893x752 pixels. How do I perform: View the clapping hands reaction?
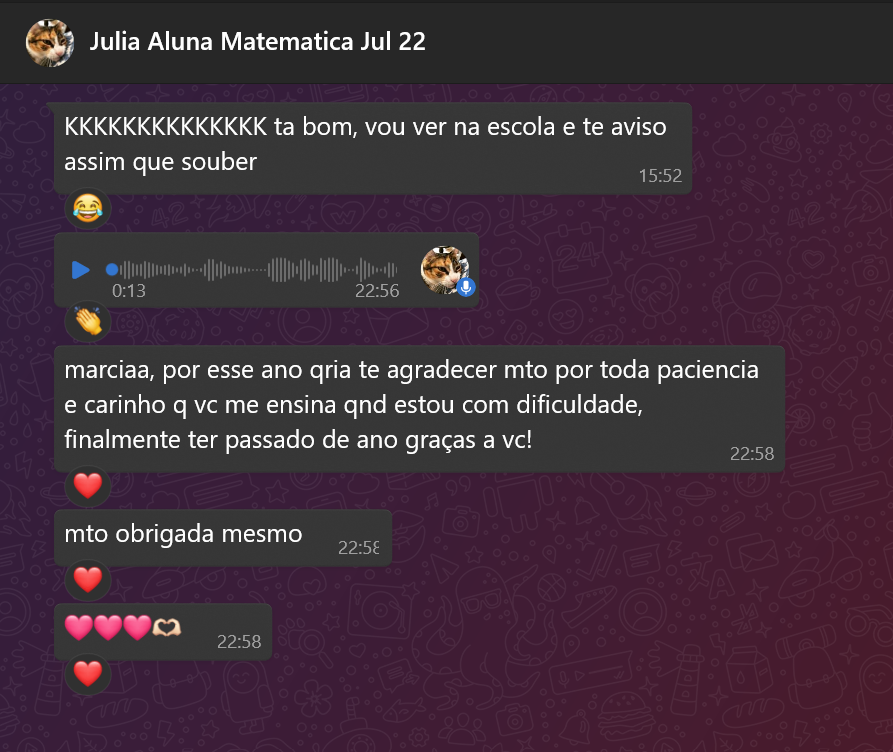pyautogui.click(x=88, y=322)
